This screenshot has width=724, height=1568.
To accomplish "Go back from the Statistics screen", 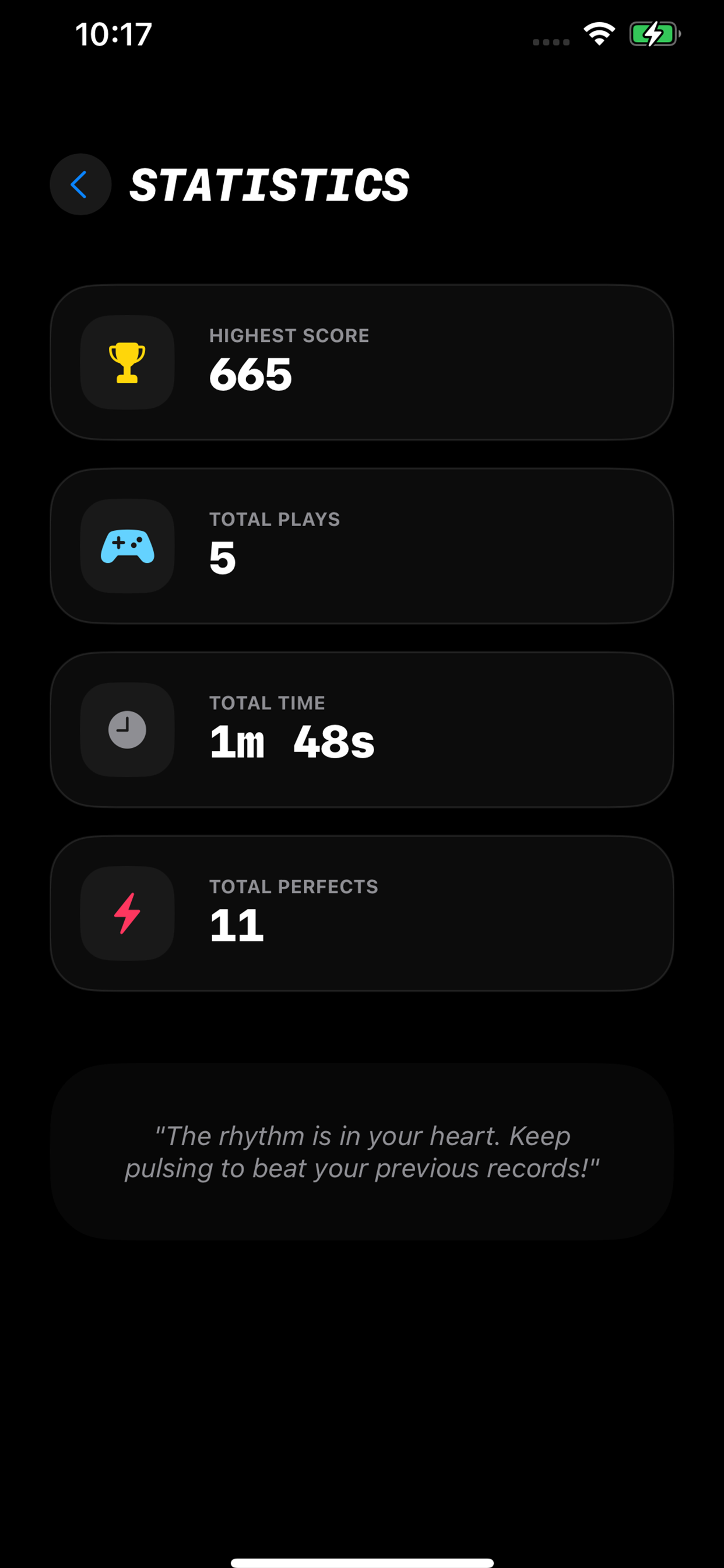I will point(80,184).
